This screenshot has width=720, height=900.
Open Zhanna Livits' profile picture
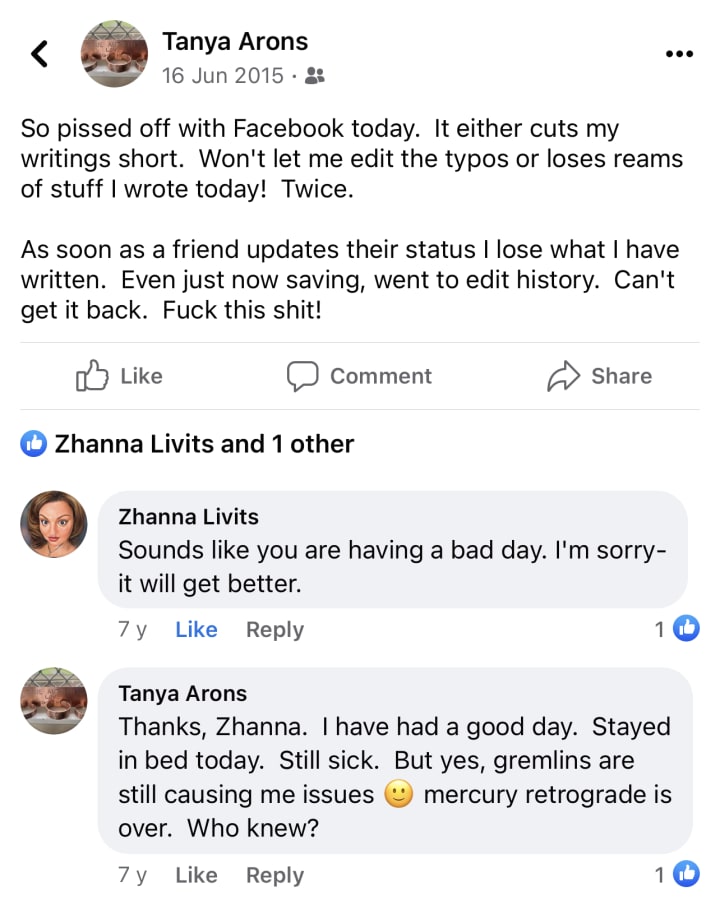click(x=54, y=524)
